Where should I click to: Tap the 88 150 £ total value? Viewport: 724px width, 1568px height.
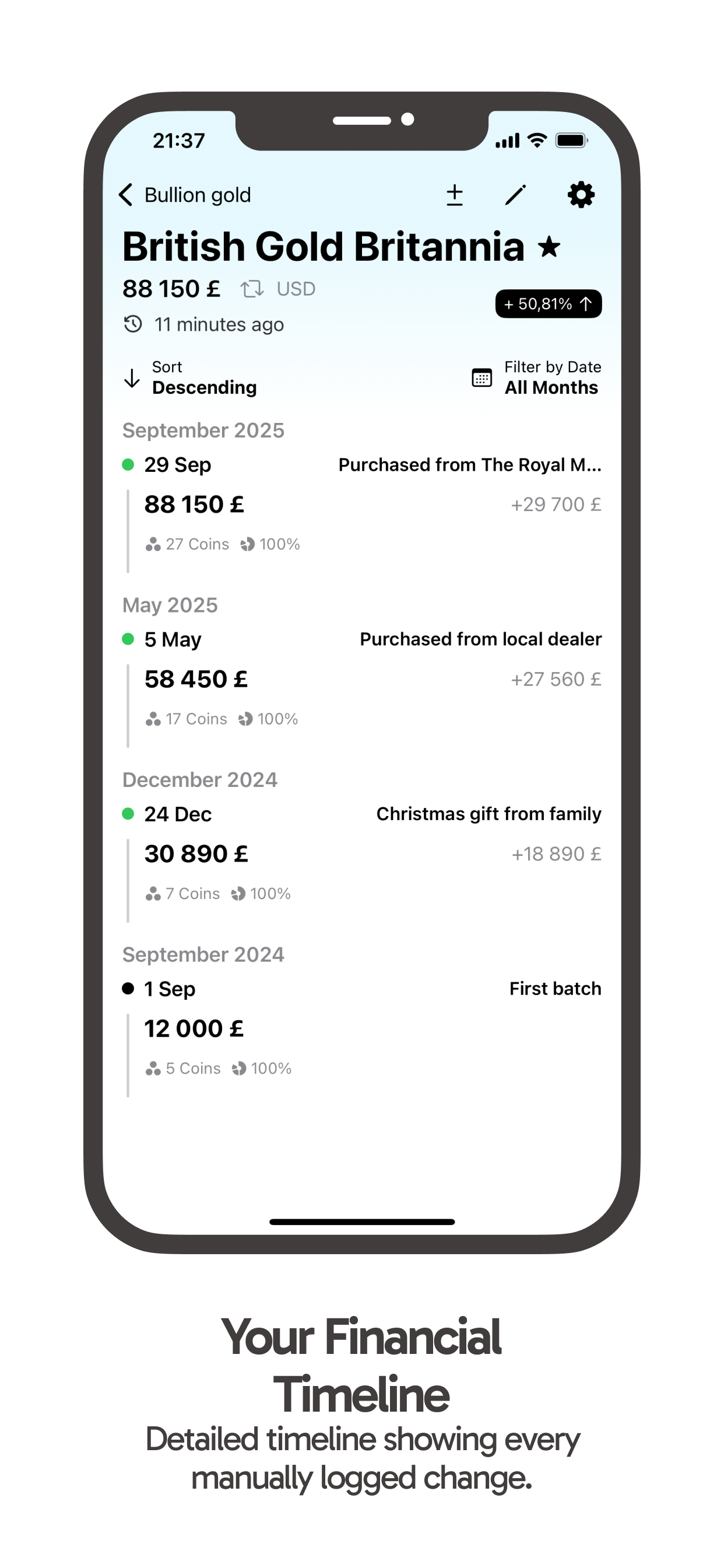click(x=171, y=289)
